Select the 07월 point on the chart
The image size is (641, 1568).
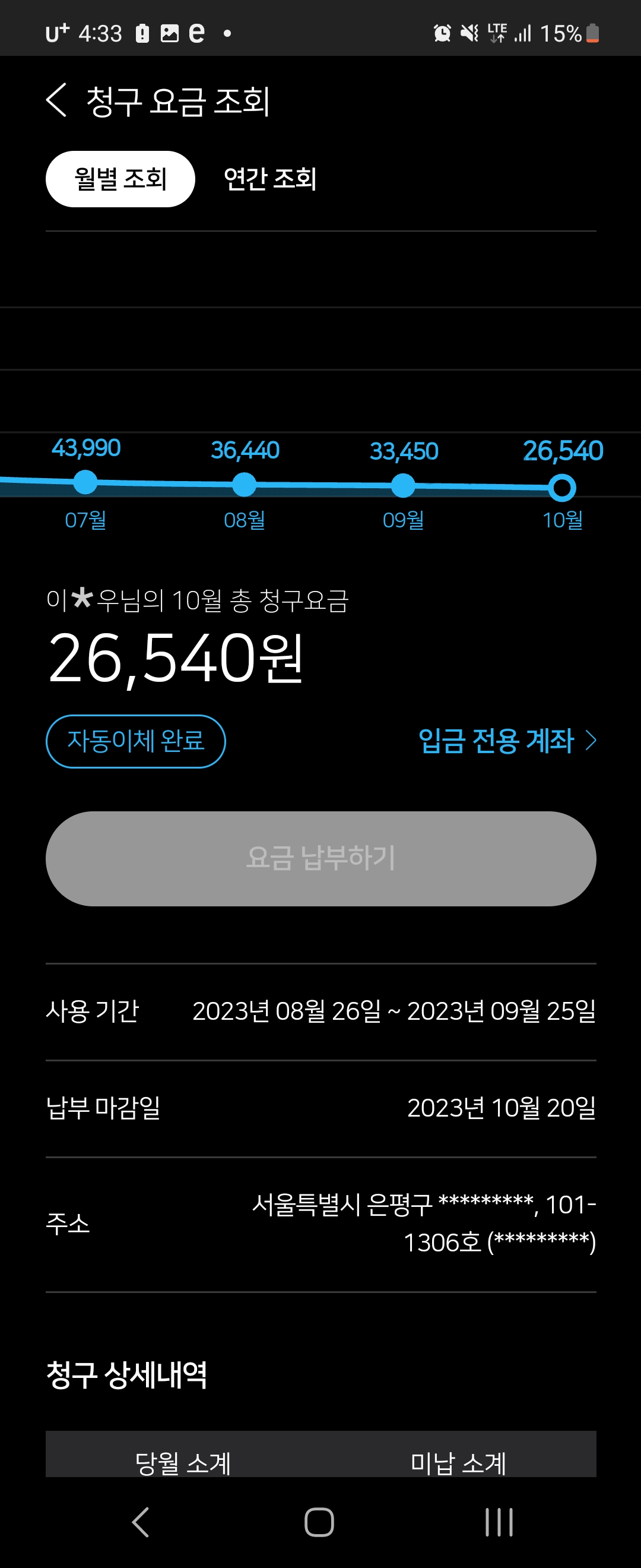[85, 483]
